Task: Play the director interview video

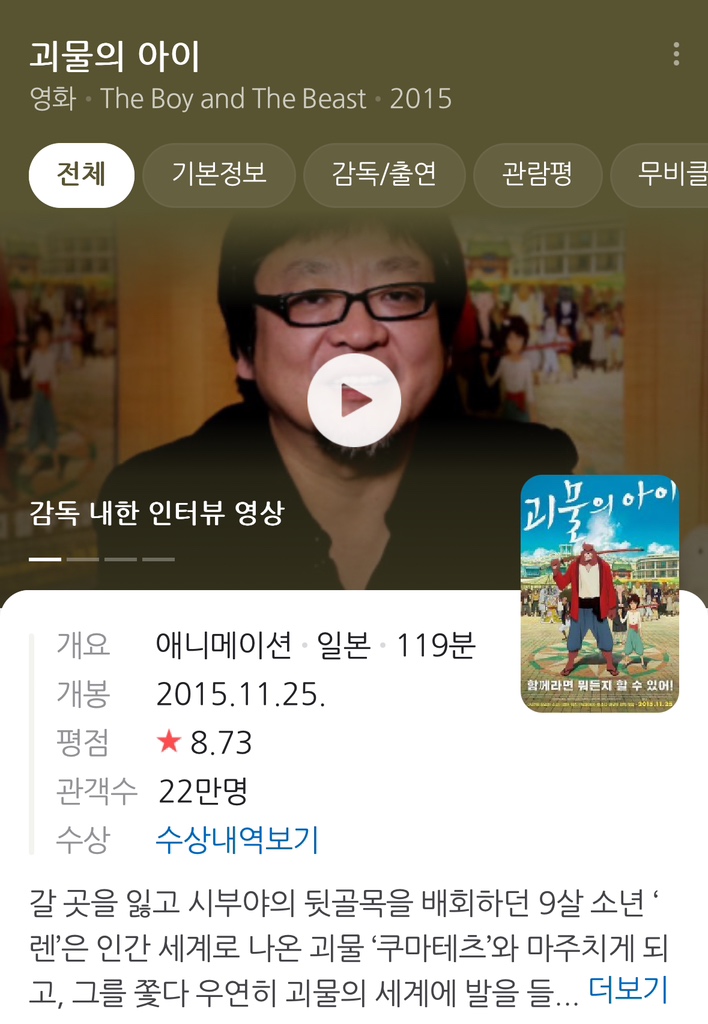Action: (354, 401)
